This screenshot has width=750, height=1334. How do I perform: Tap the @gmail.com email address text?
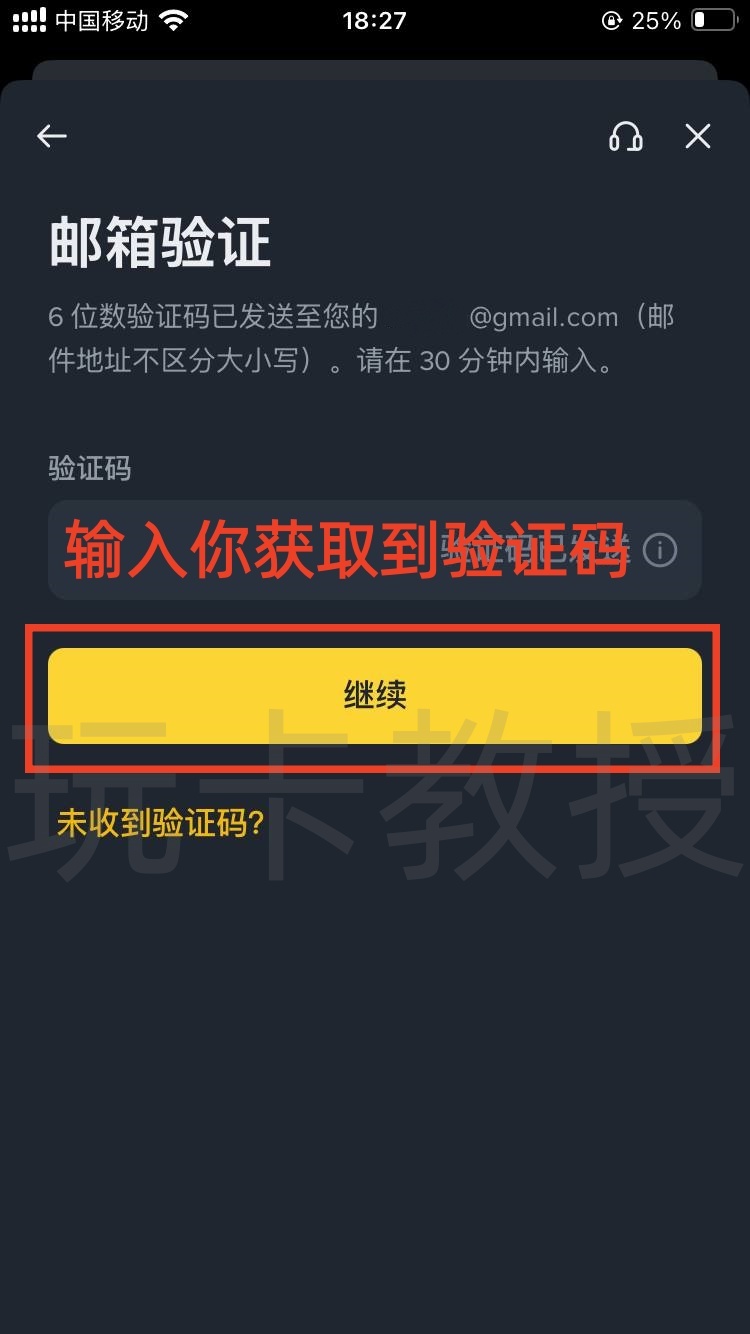pyautogui.click(x=545, y=316)
